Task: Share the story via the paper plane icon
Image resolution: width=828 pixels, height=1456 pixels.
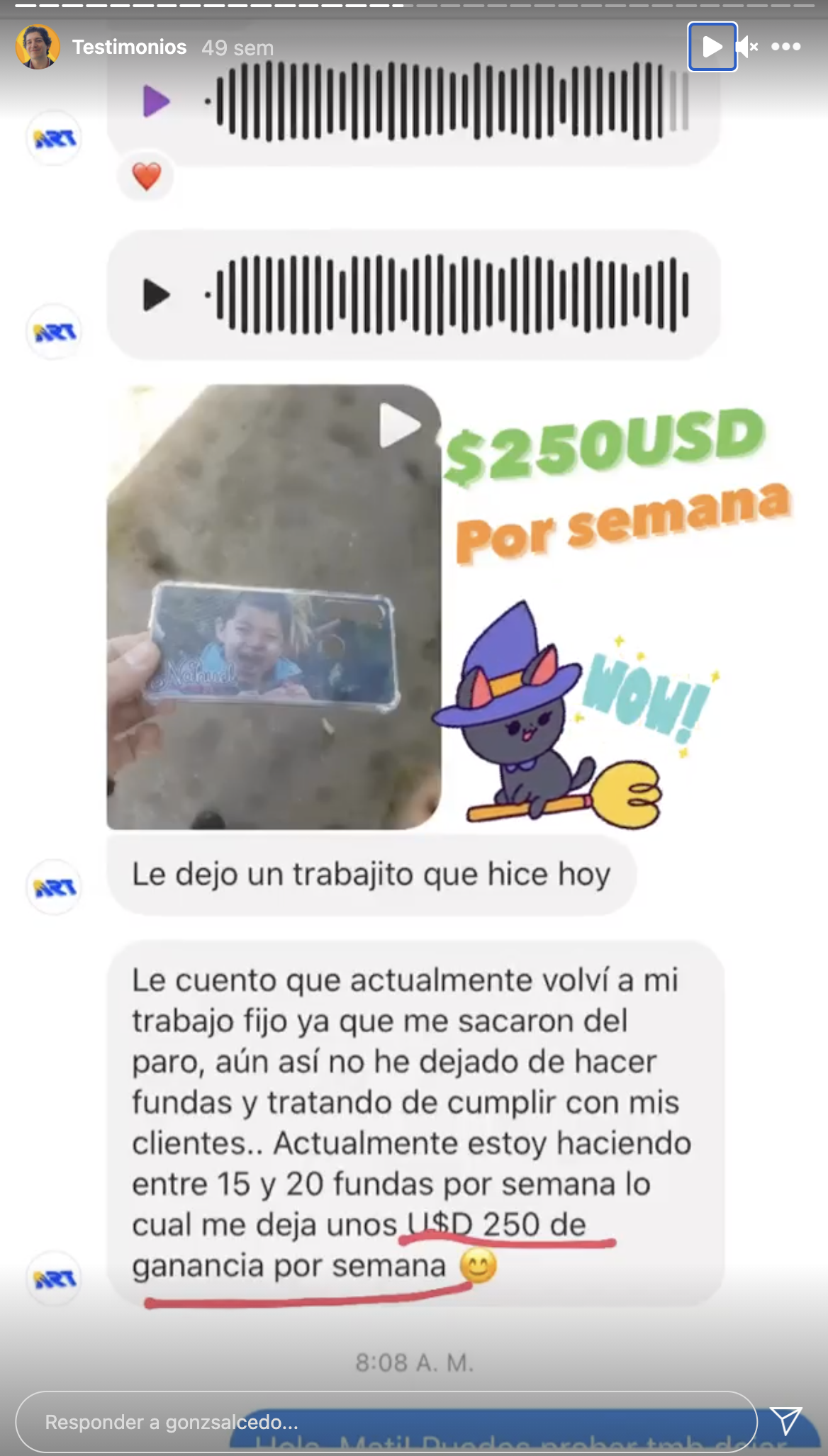Action: pos(785,1421)
